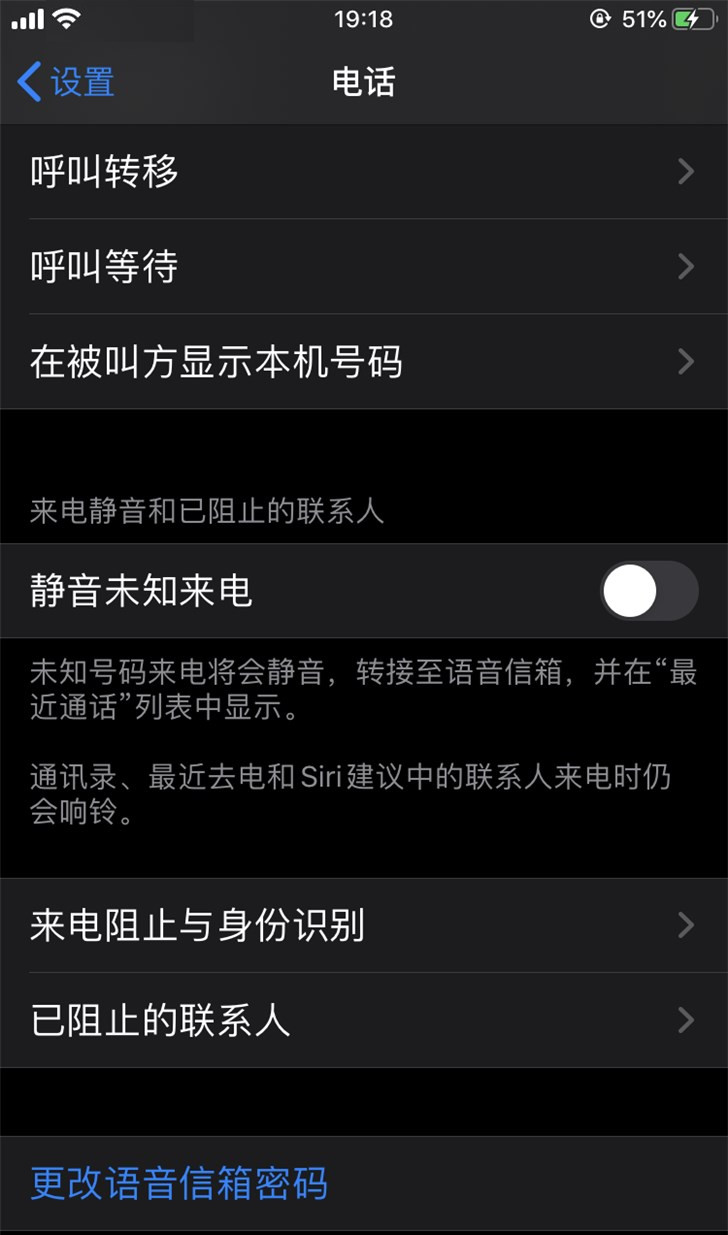
Task: Click the orientation lock icon near battery percentage
Action: coord(599,17)
